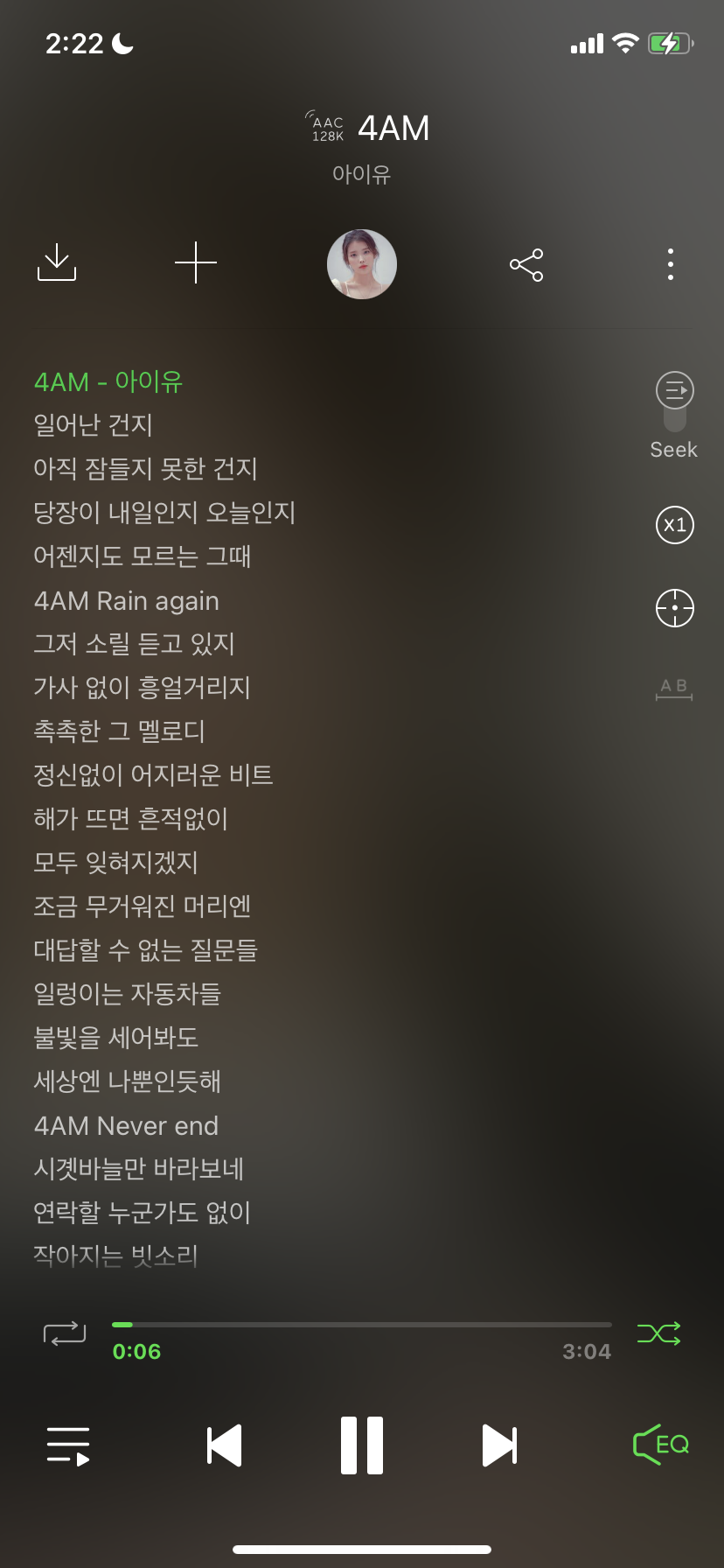Open playback speed options via x1
This screenshot has height=1568, width=724.
pos(673,525)
